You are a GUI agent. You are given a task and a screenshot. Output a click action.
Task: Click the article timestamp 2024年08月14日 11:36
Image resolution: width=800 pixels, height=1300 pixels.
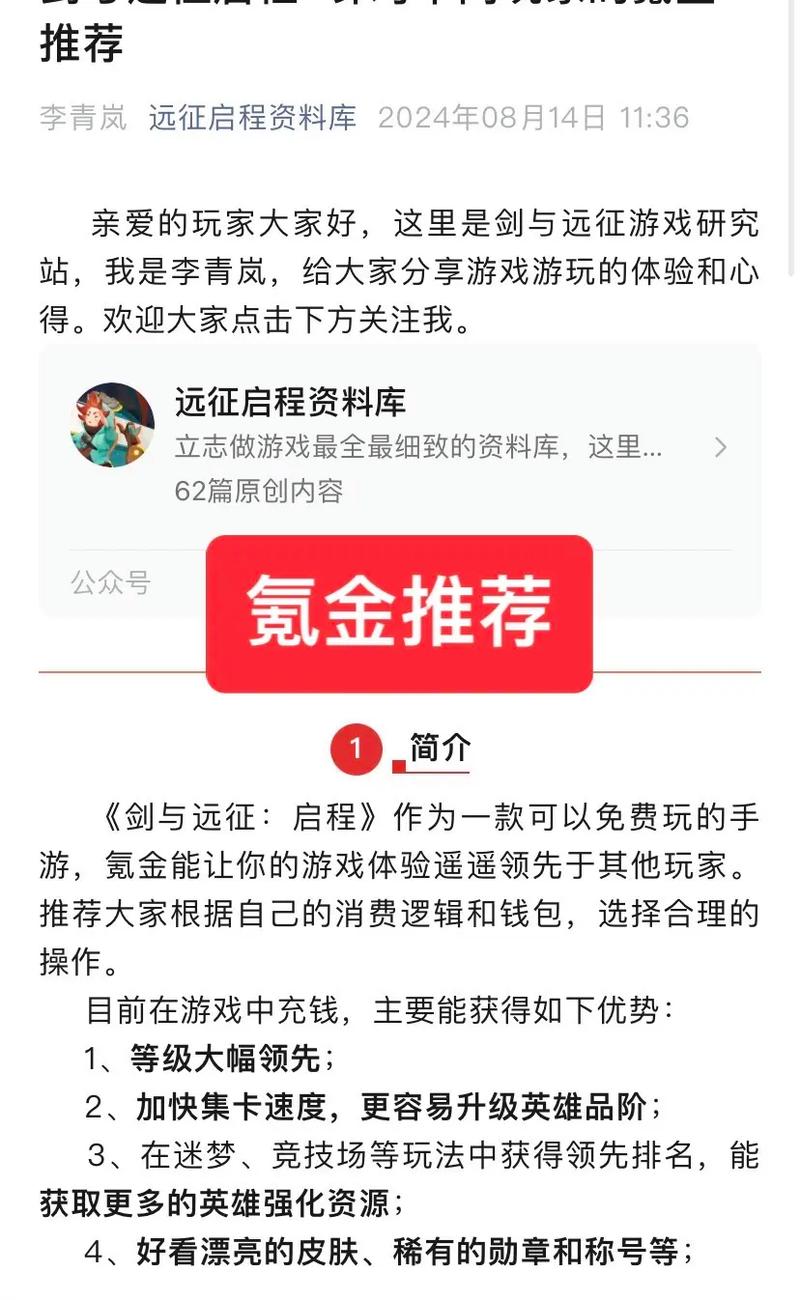(535, 117)
